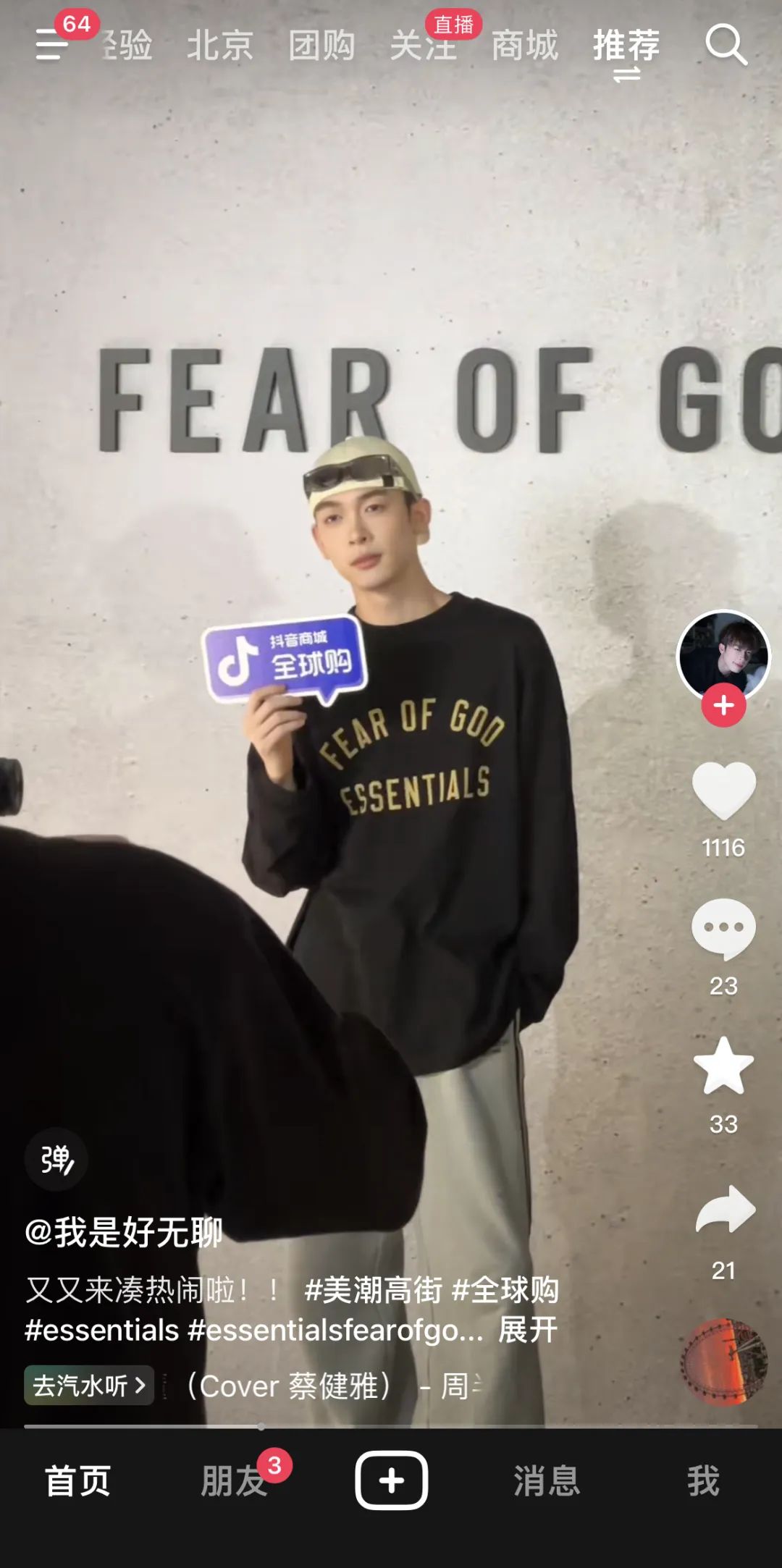The height and width of the screenshot is (1568, 782).
Task: Open @我是好无聊 user profile
Action: [124, 1232]
